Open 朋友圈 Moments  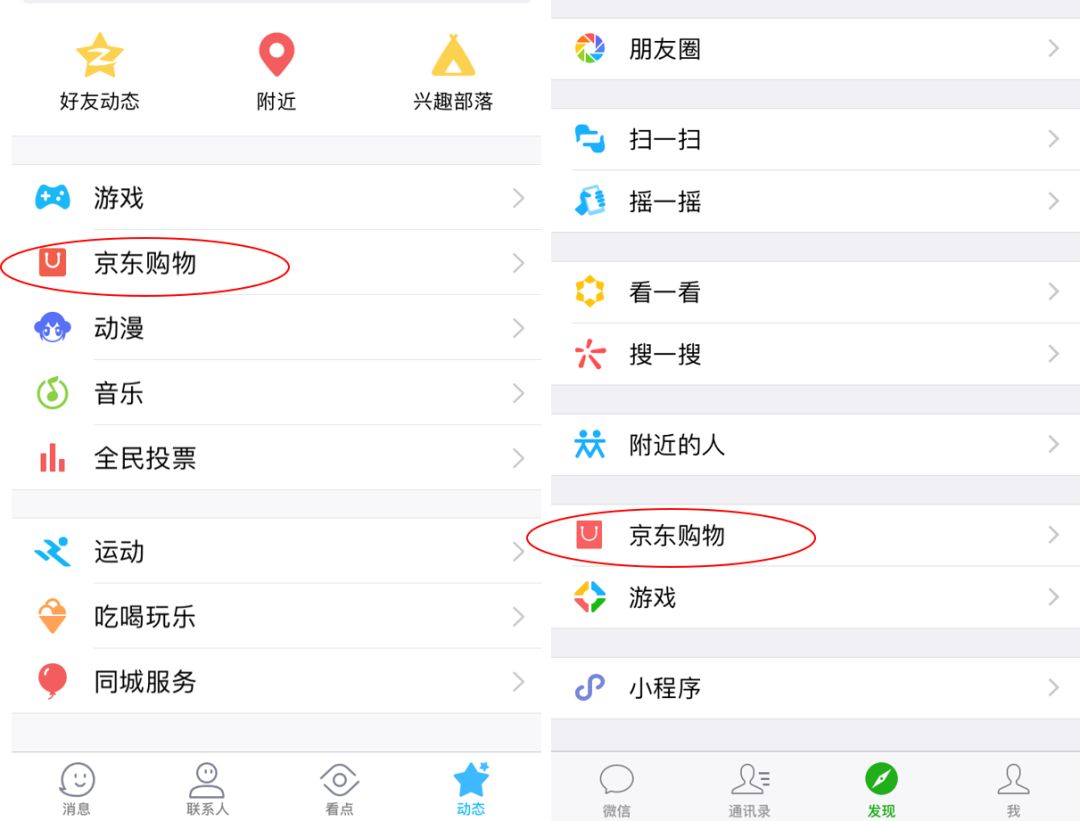pos(816,49)
